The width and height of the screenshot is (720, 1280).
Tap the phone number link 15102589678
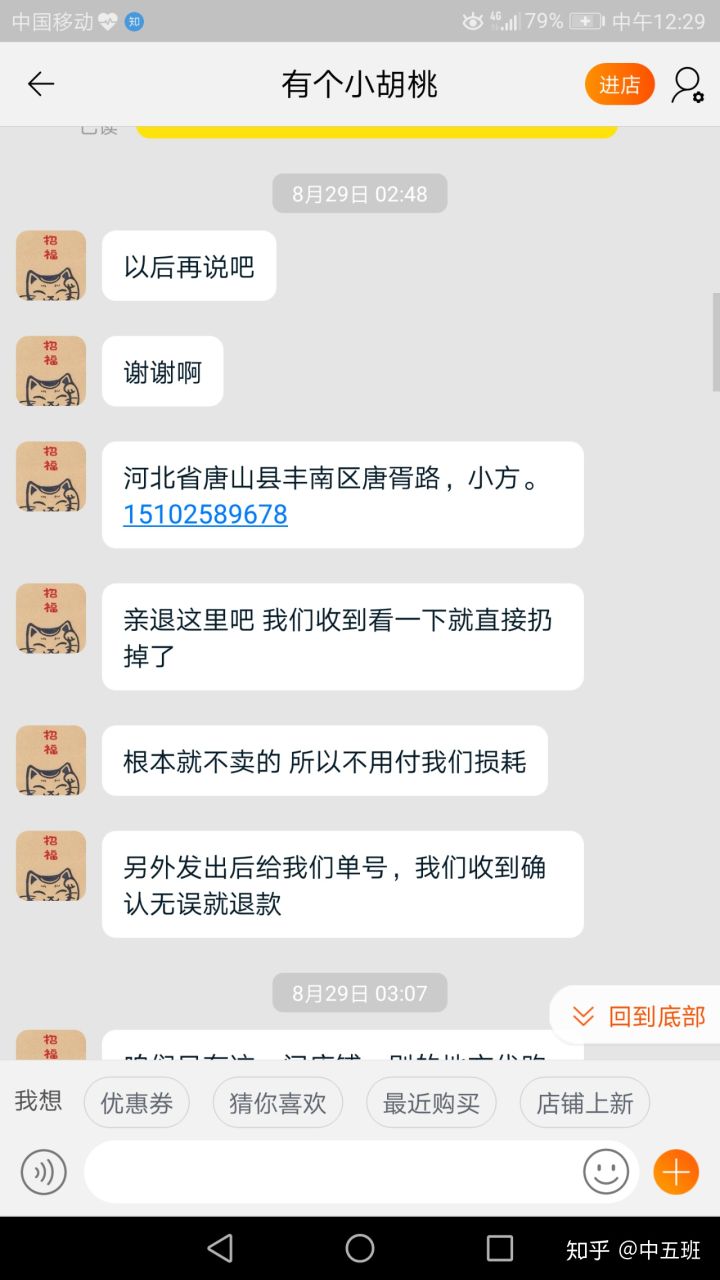205,515
